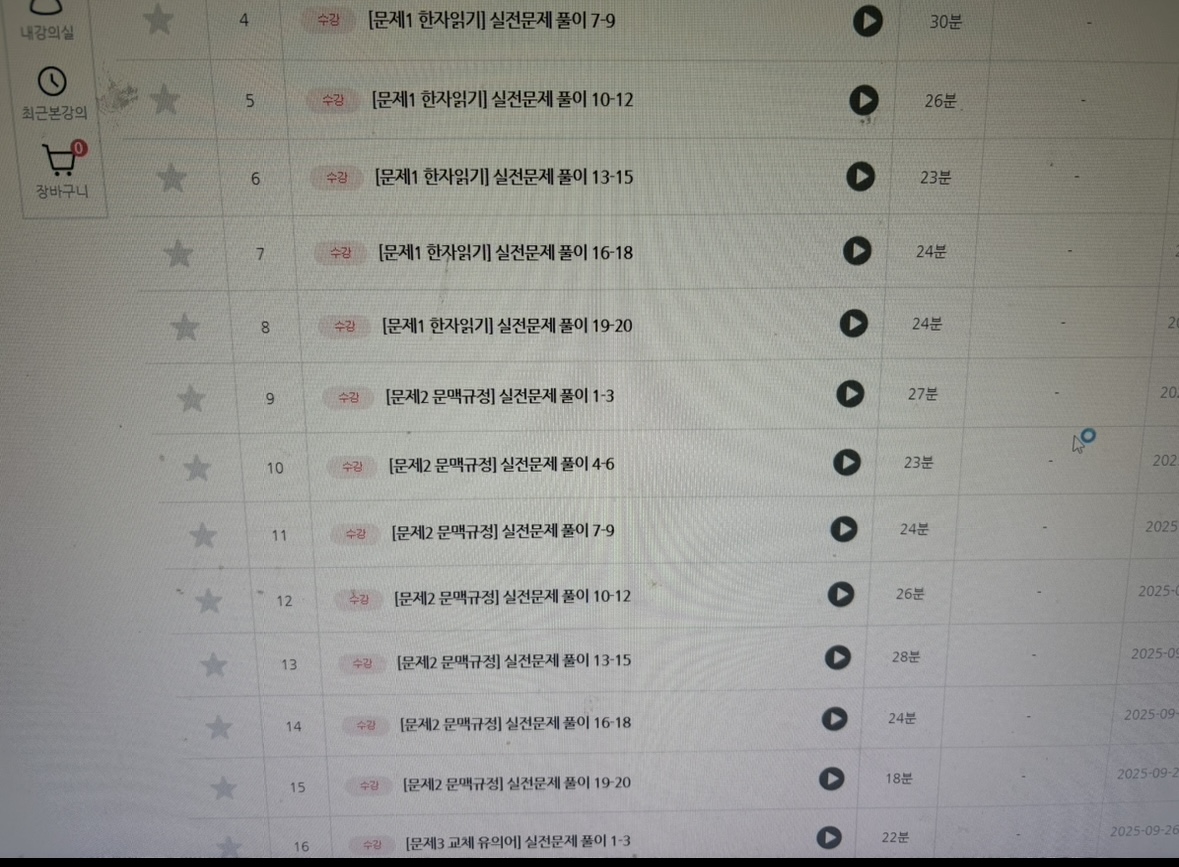
Task: Start lecture 11 문맥규정 풀이 7-9
Action: [x=843, y=529]
